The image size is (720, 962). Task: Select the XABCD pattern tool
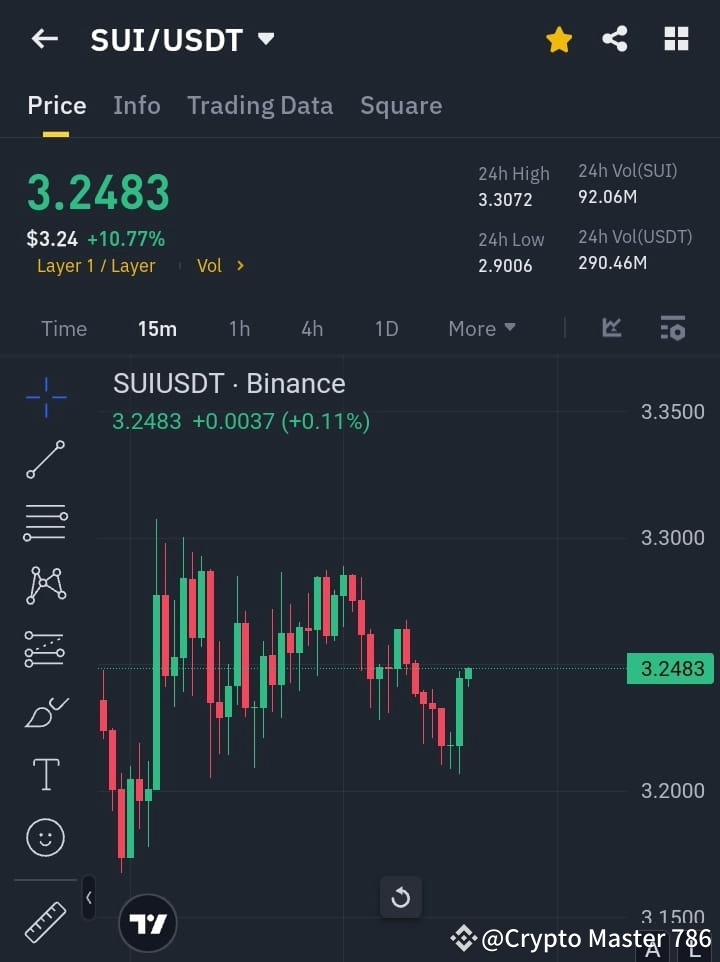coord(44,586)
